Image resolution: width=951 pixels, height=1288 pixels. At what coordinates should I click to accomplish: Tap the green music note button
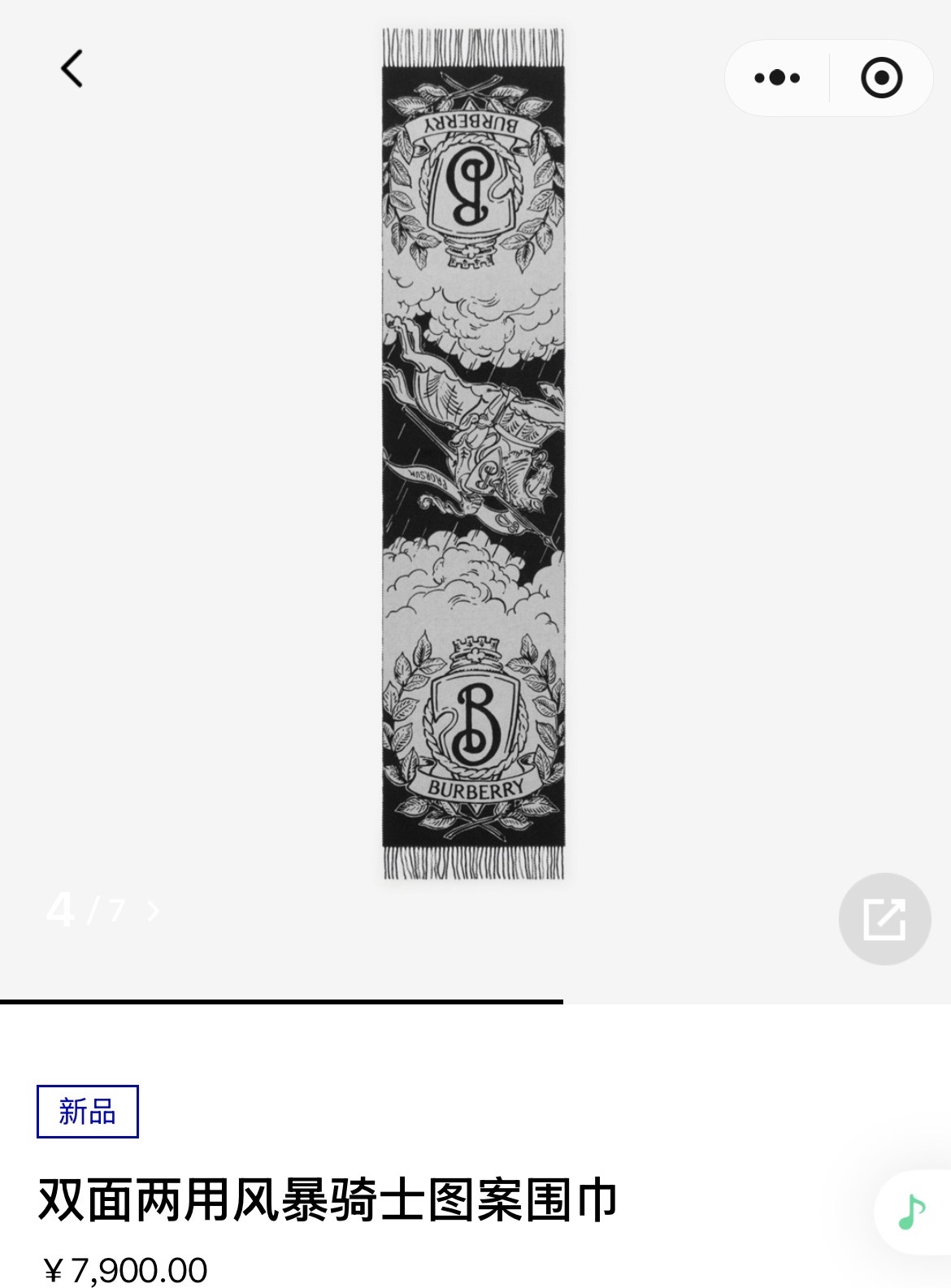coord(912,1212)
